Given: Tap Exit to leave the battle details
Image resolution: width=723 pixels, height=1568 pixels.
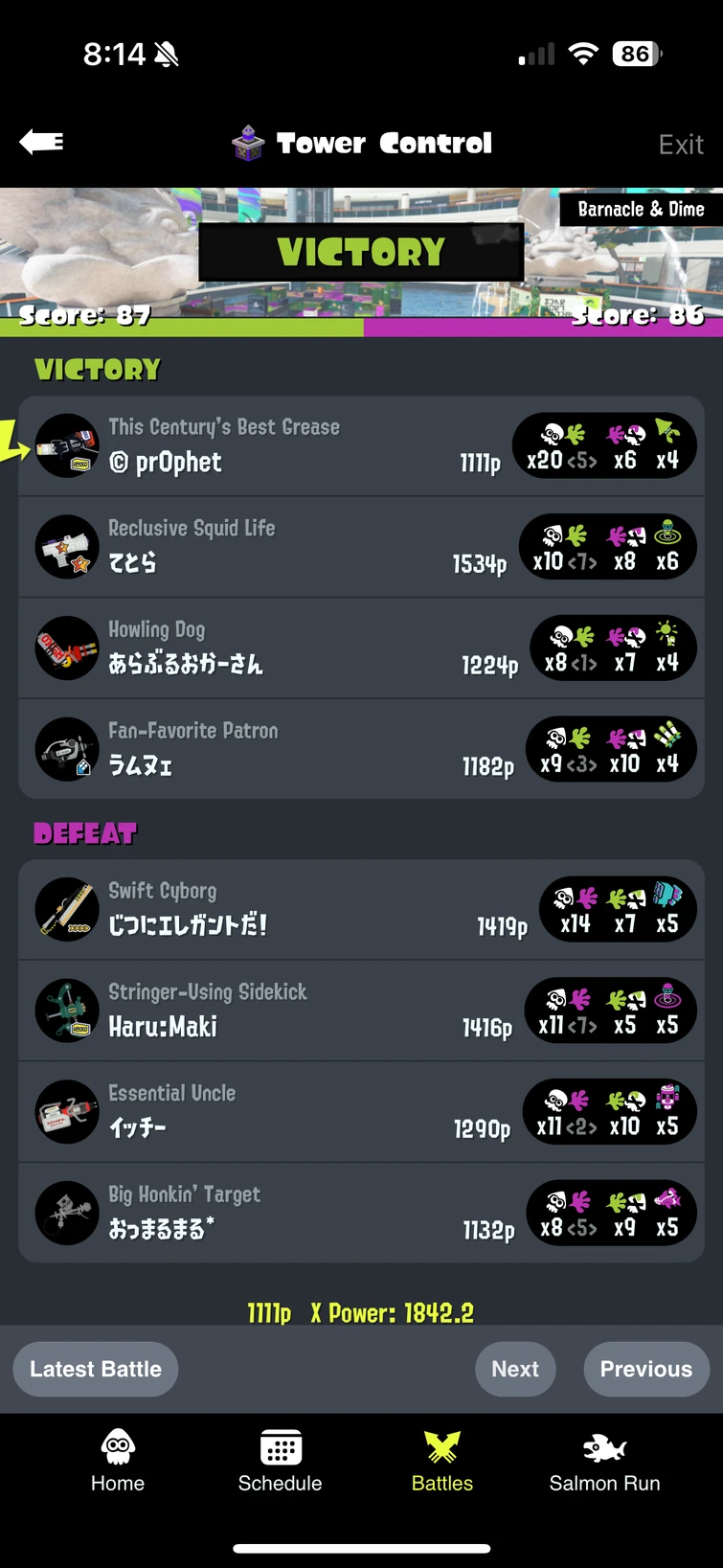Looking at the screenshot, I should pos(680,145).
